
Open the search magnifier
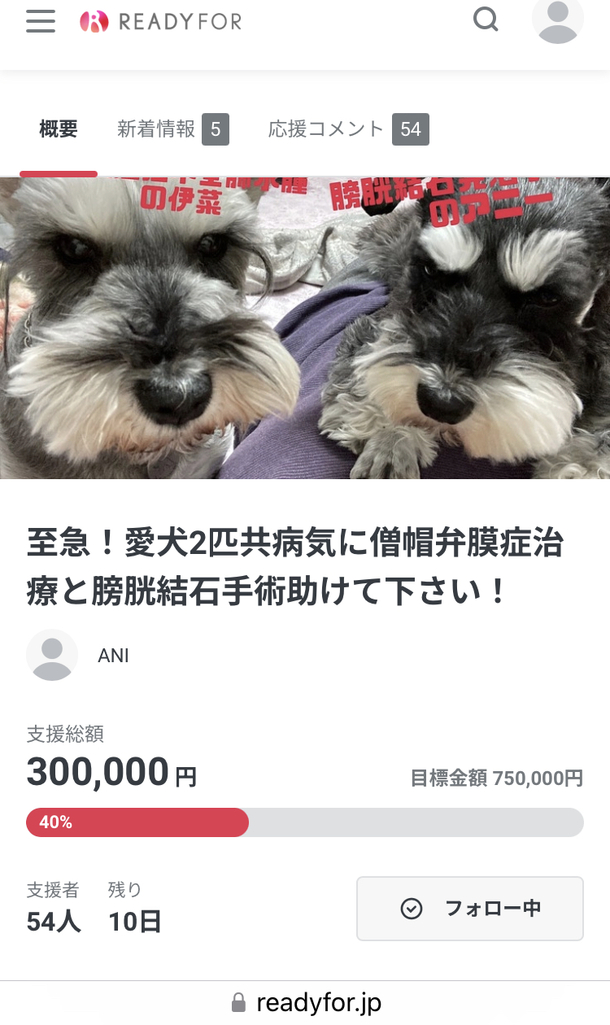point(486,20)
